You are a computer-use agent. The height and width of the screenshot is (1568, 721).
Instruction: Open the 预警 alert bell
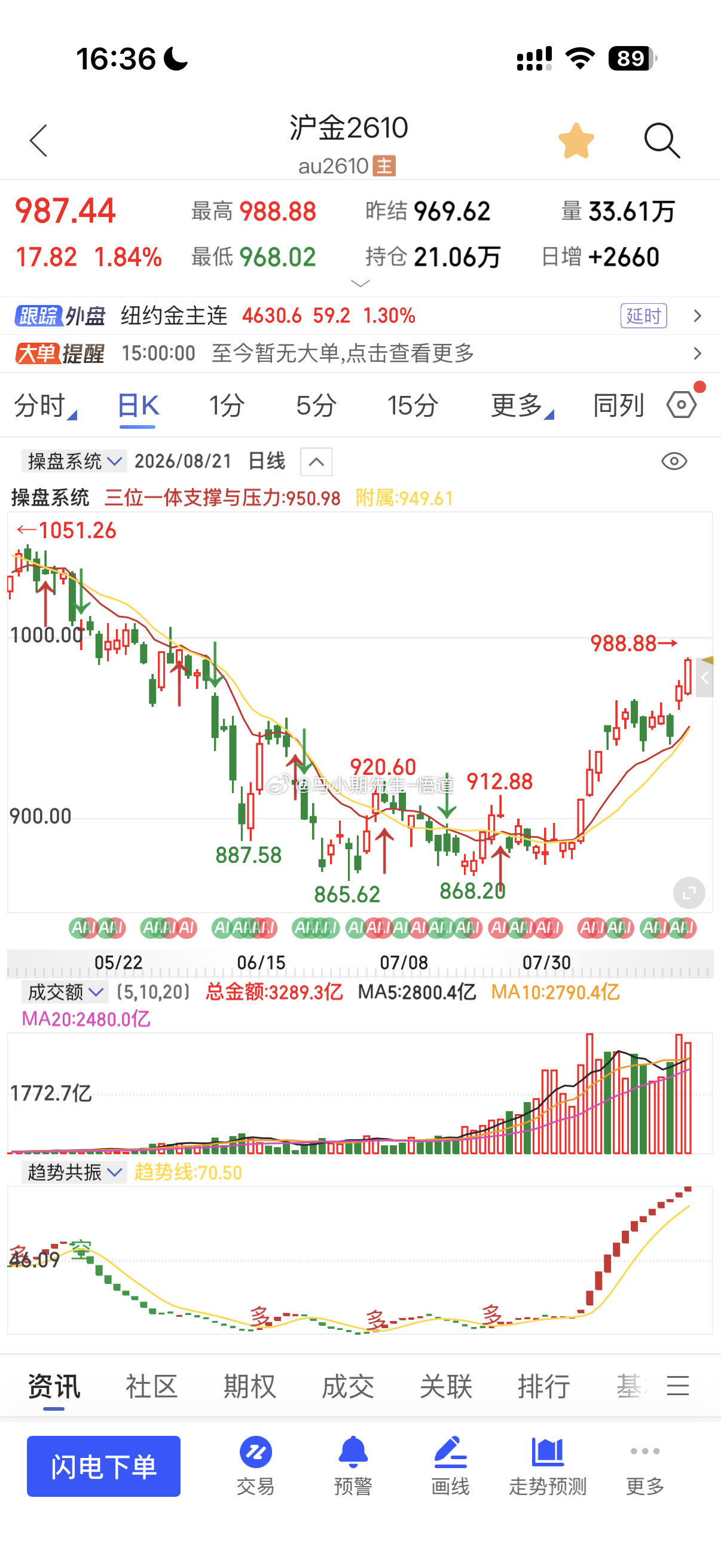353,1466
